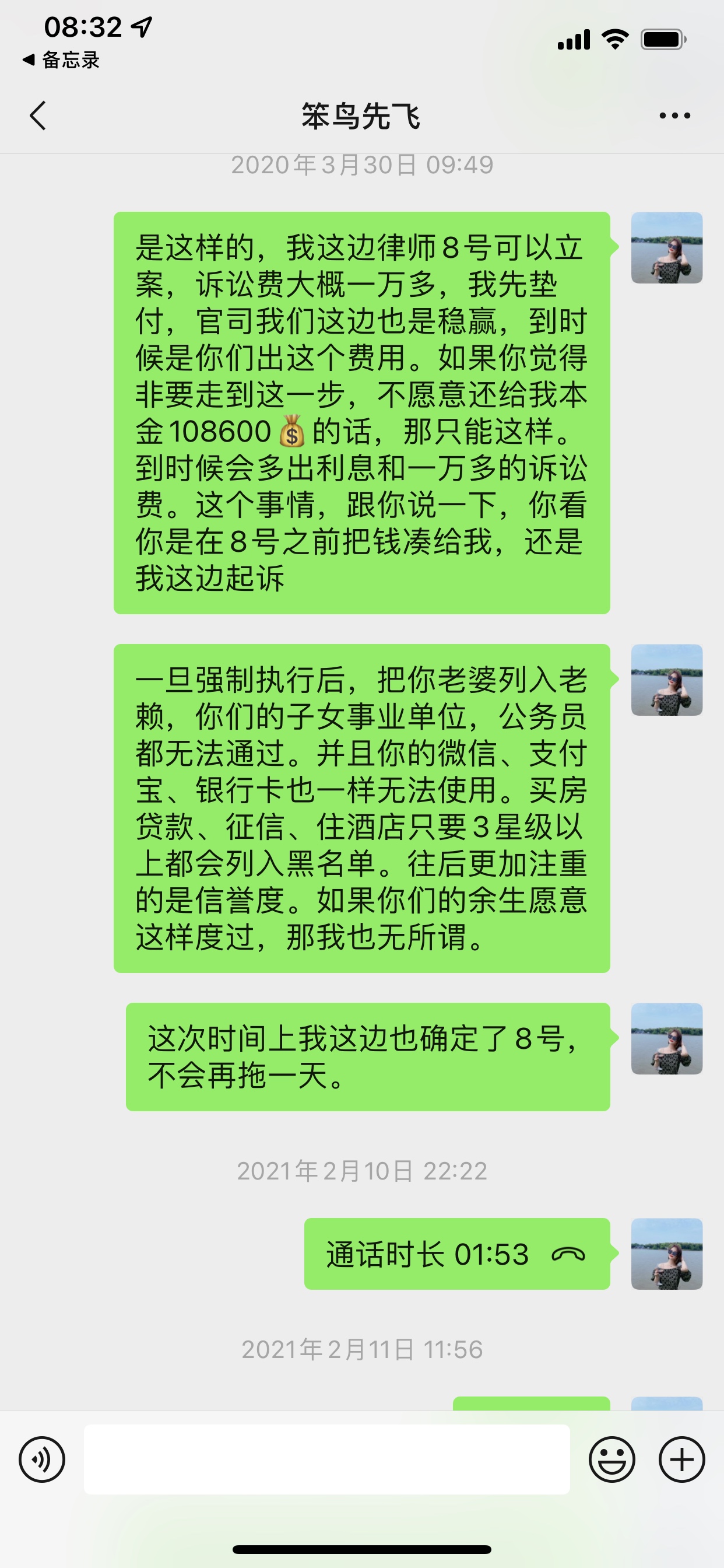Screen dimensions: 724x1568
Task: Return to the 备忘录 app
Action: (61, 60)
